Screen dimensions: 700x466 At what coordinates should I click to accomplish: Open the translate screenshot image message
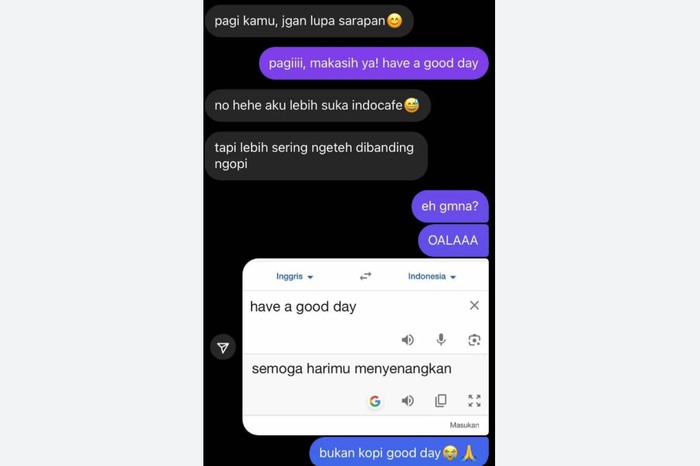coord(365,346)
